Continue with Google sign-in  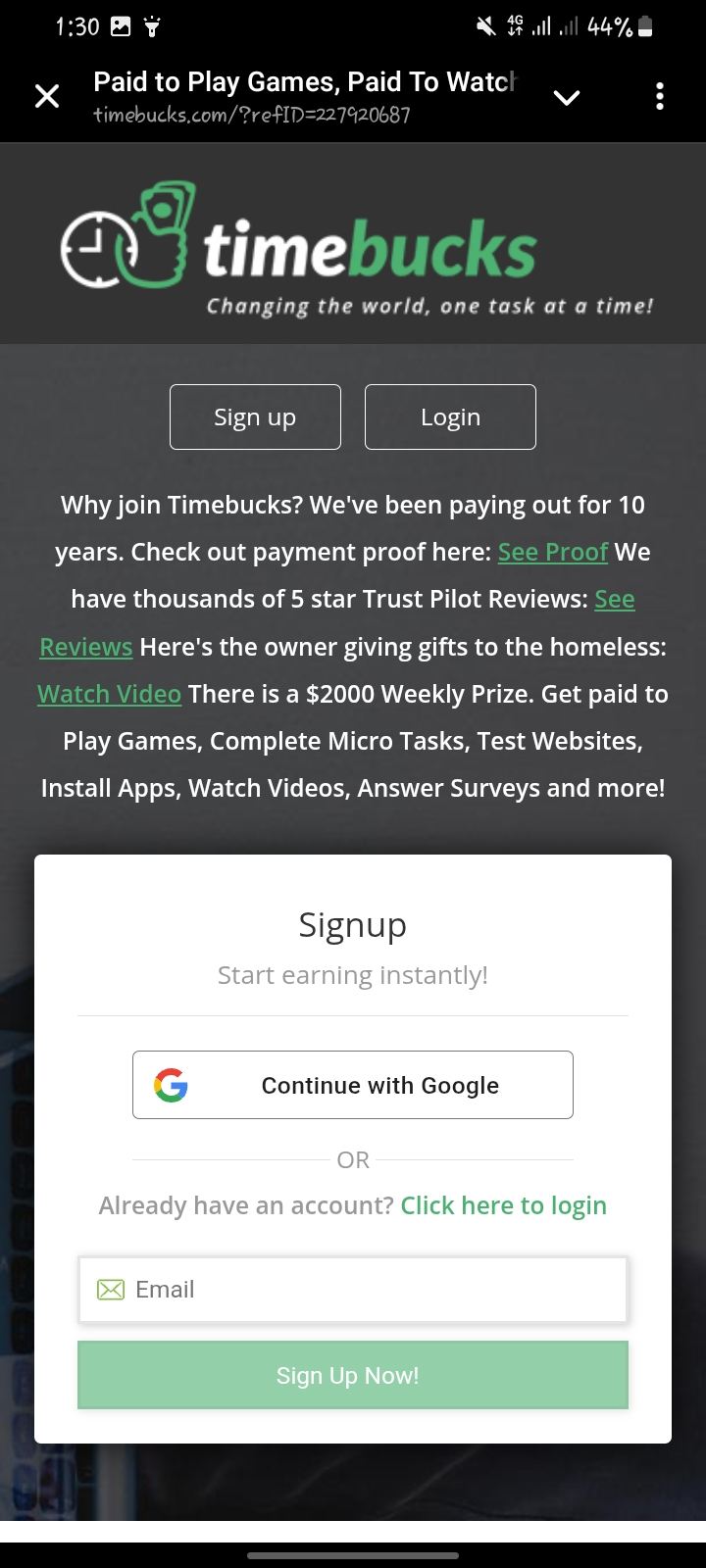coord(353,1085)
